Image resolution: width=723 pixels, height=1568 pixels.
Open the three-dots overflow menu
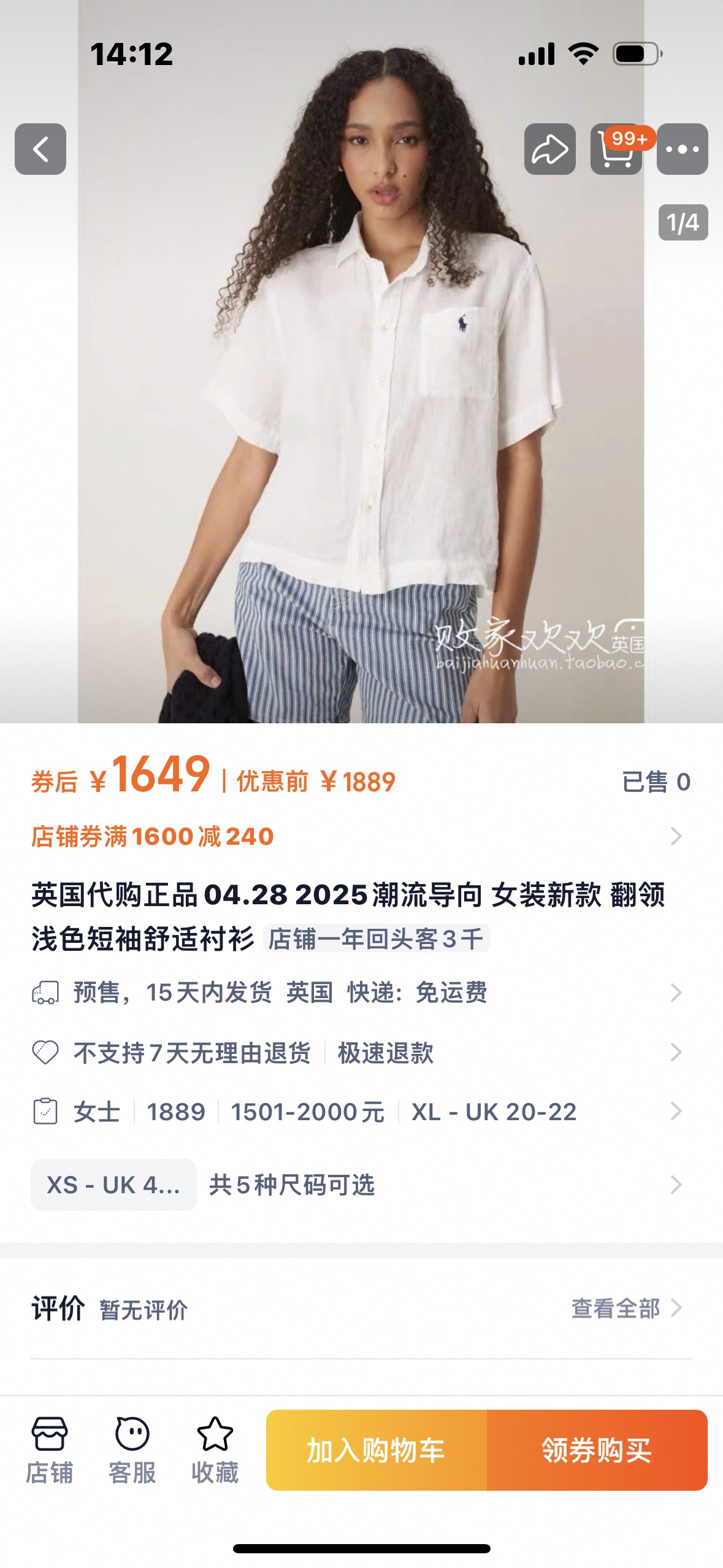coord(682,149)
